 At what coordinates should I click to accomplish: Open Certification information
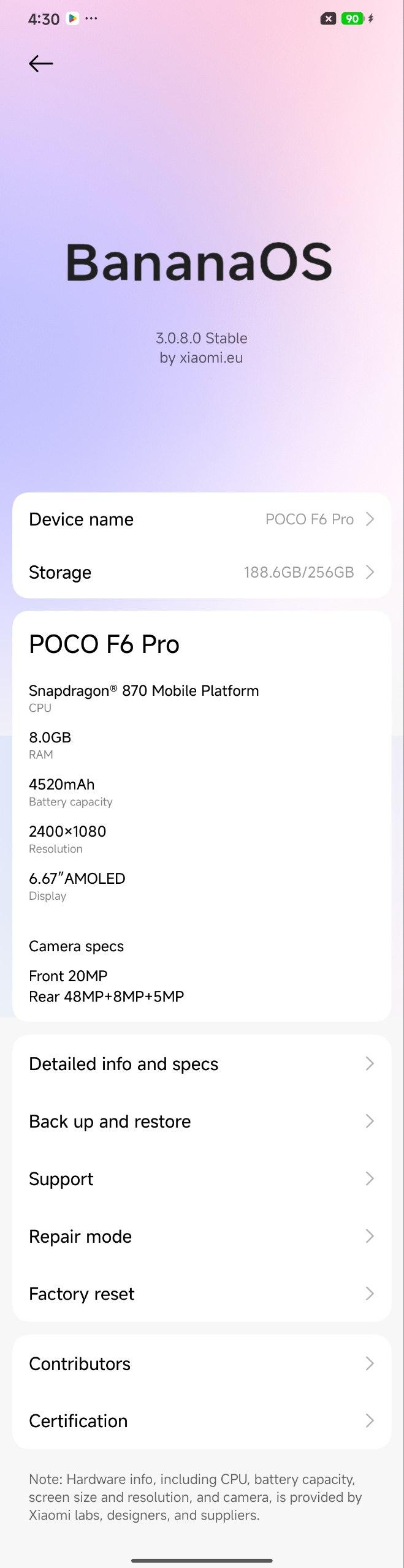(x=202, y=1421)
